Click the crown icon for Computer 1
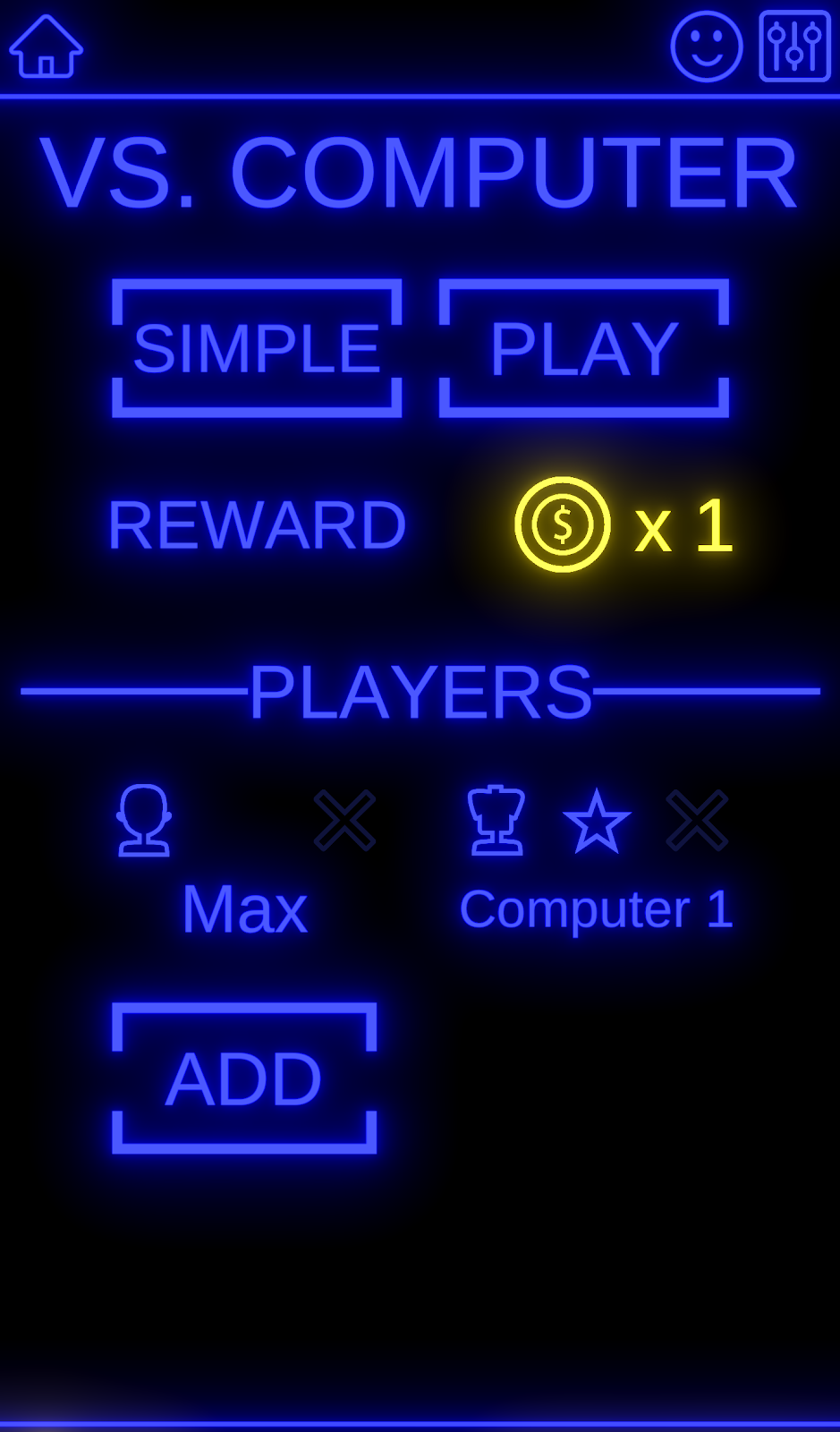This screenshot has height=1432, width=840. tap(498, 818)
